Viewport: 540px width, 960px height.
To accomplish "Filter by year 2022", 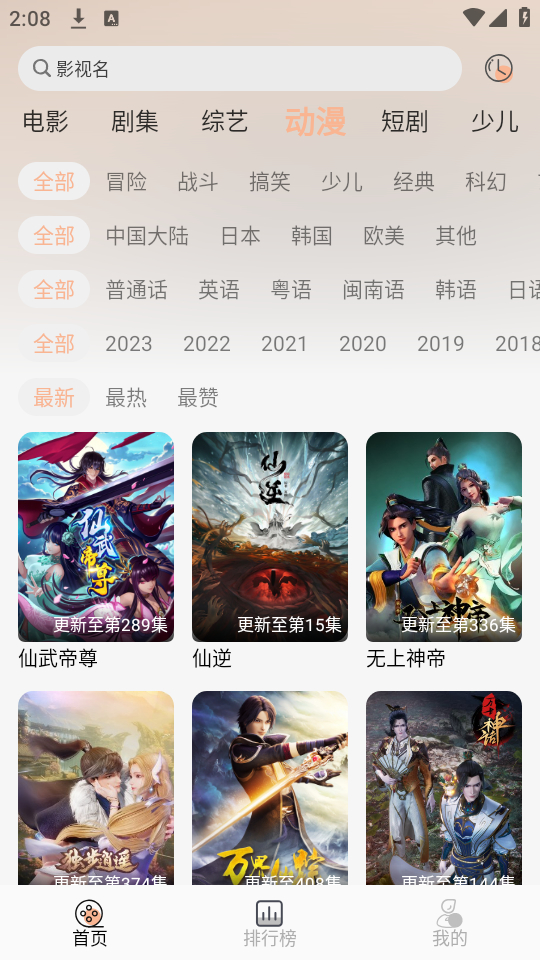I will [x=206, y=343].
